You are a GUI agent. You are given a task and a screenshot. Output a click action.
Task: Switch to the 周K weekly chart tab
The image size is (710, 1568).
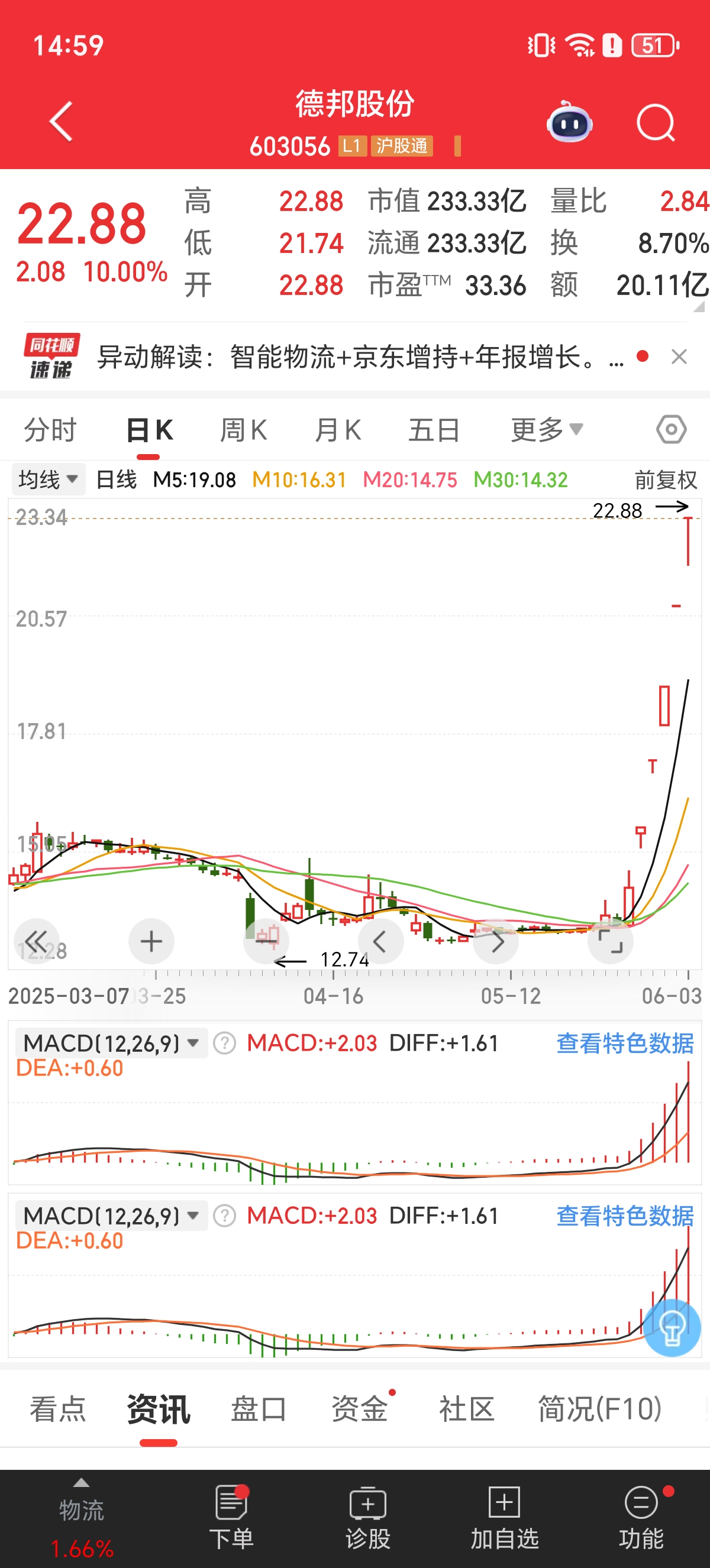[x=243, y=429]
